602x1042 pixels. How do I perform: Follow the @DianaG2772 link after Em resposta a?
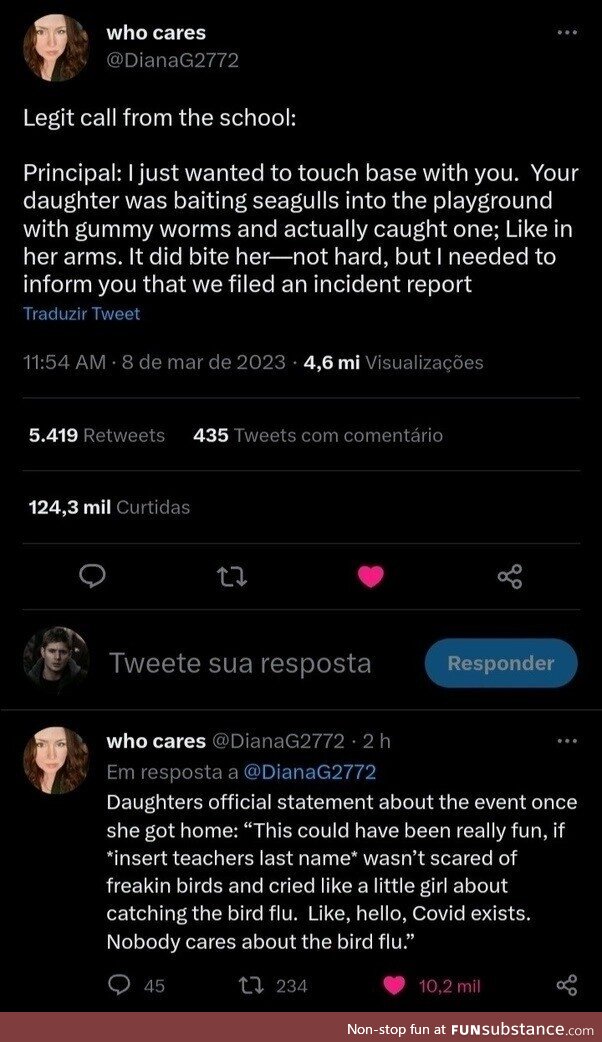point(311,771)
